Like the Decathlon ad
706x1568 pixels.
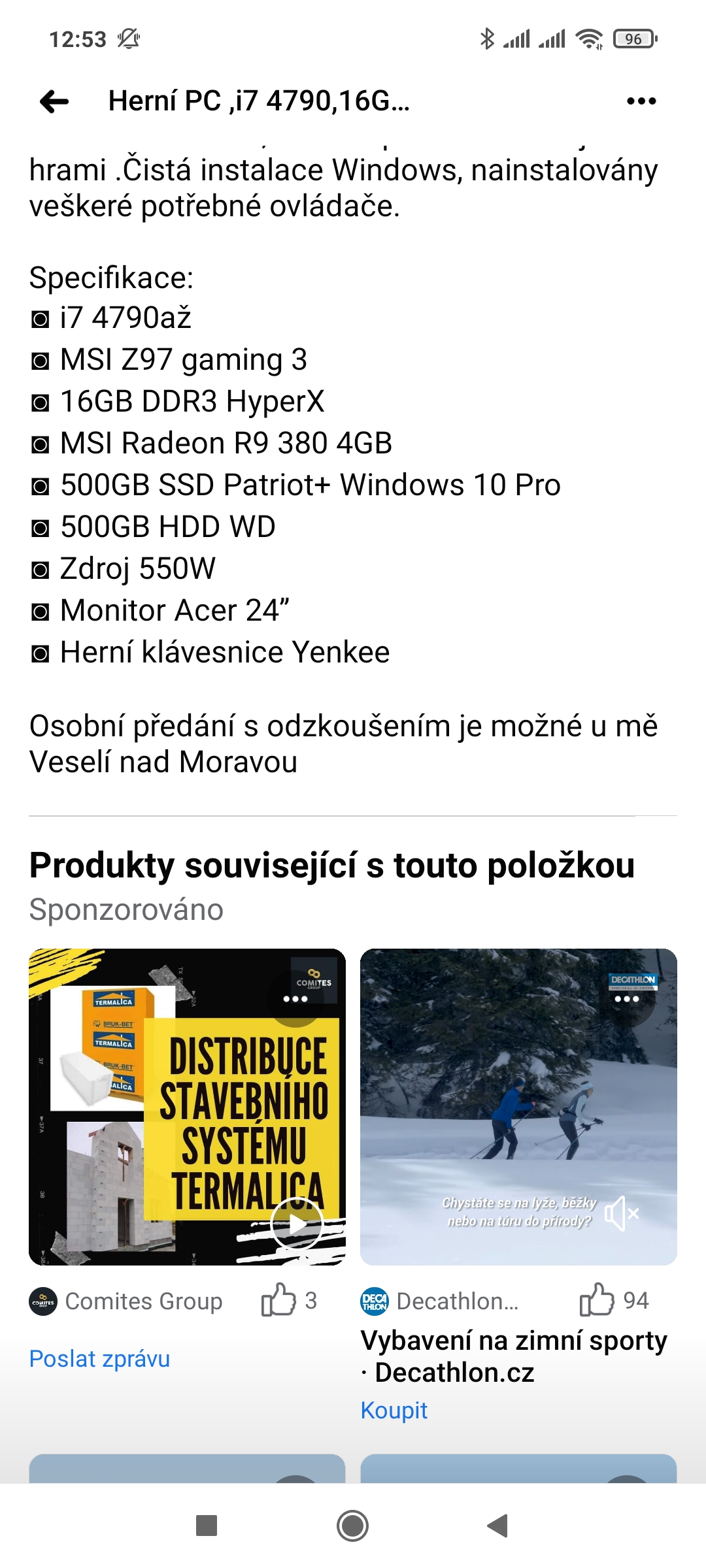point(597,1300)
